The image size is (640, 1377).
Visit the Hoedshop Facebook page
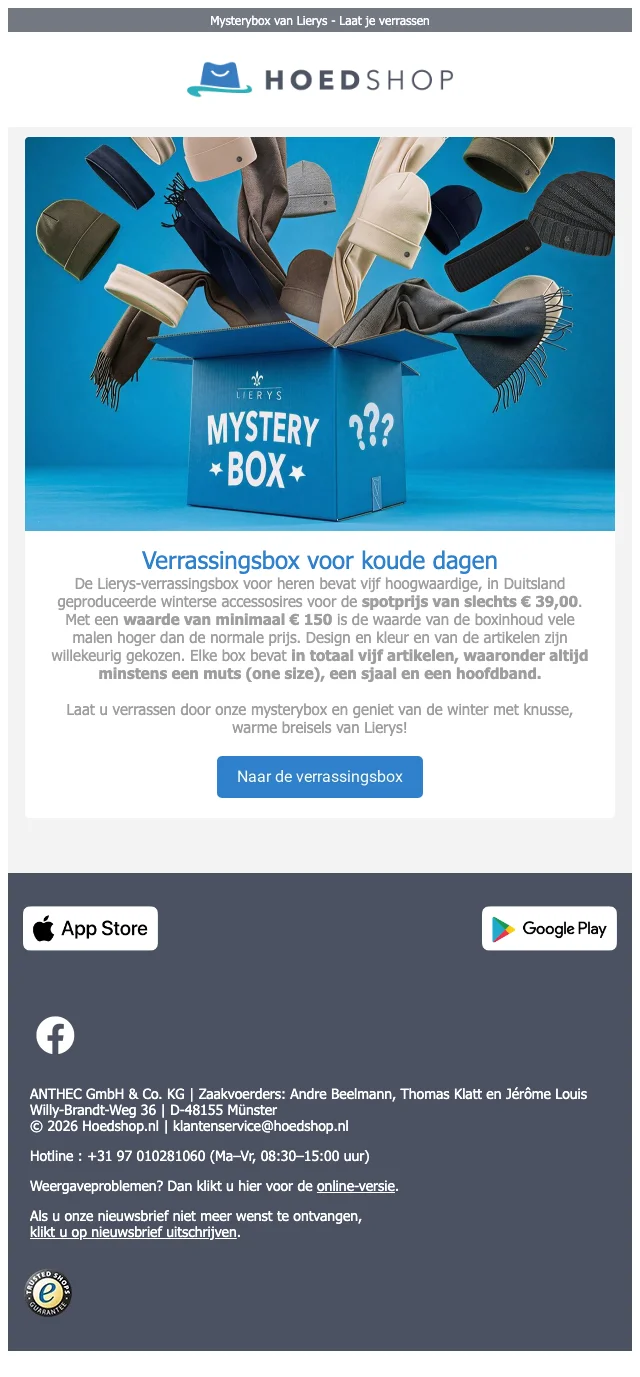tap(55, 1035)
